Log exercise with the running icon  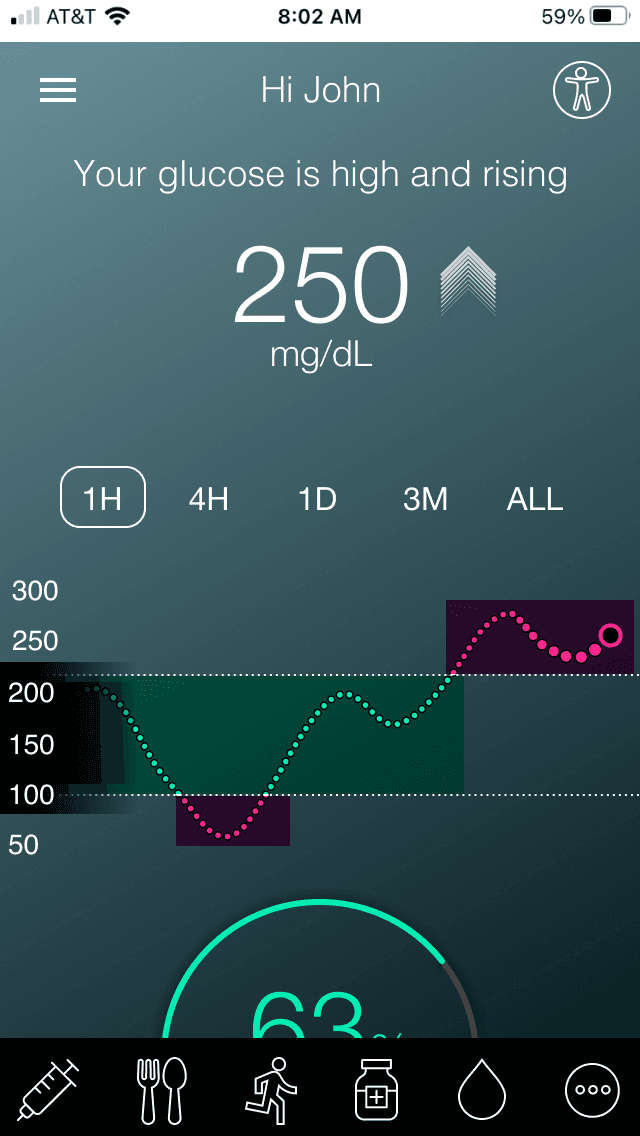(270, 1089)
